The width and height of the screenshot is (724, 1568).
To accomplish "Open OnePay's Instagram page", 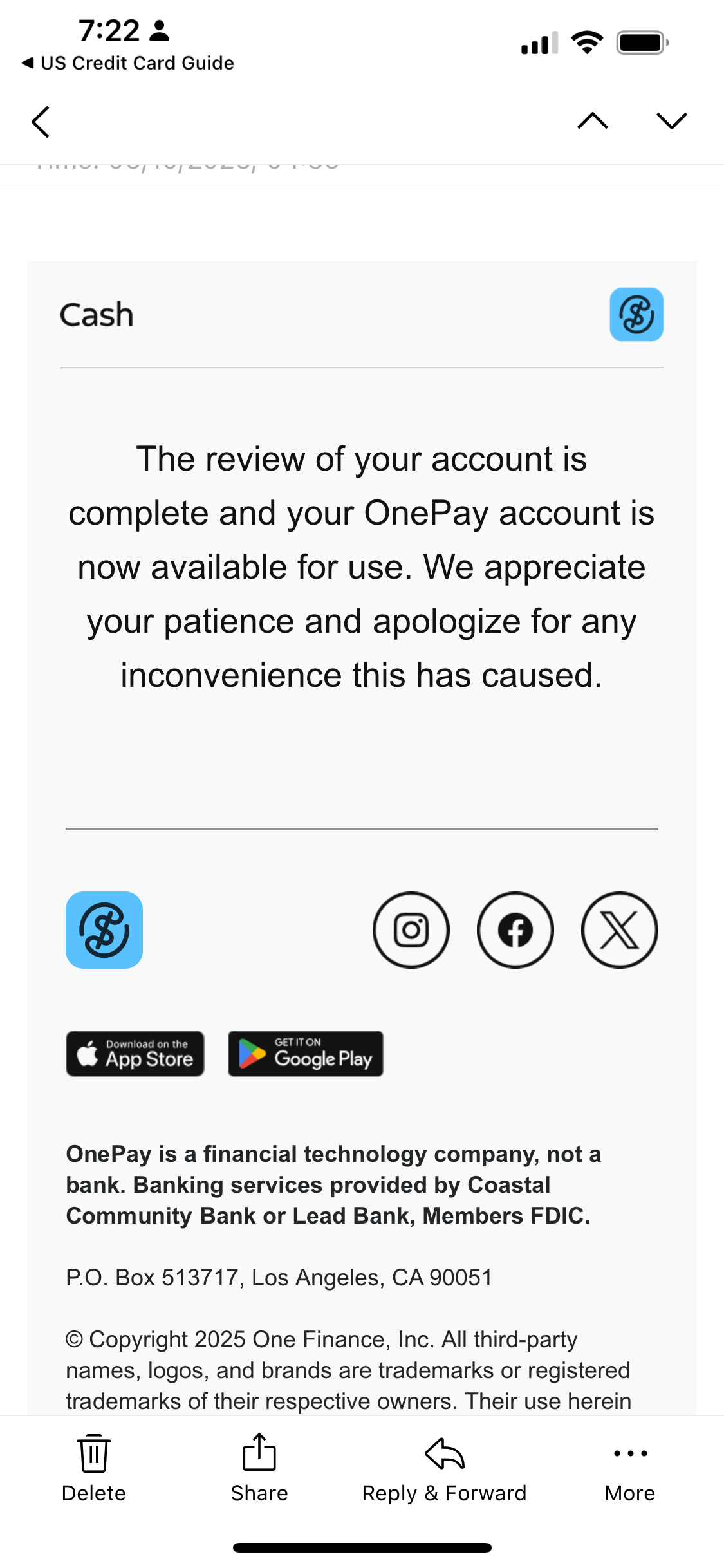I will (411, 929).
